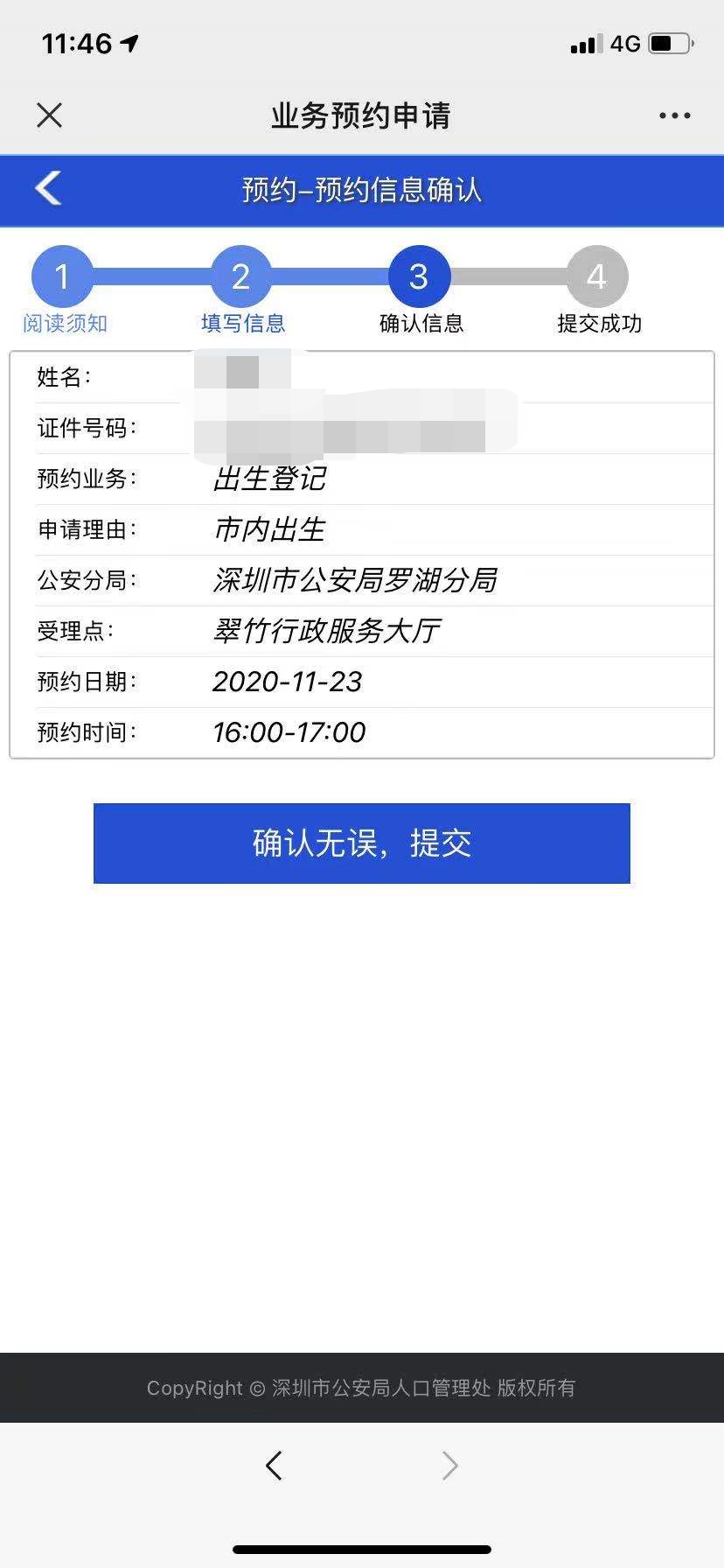This screenshot has width=724, height=1568.
Task: Tap the back chevron in blue header
Action: [48, 189]
